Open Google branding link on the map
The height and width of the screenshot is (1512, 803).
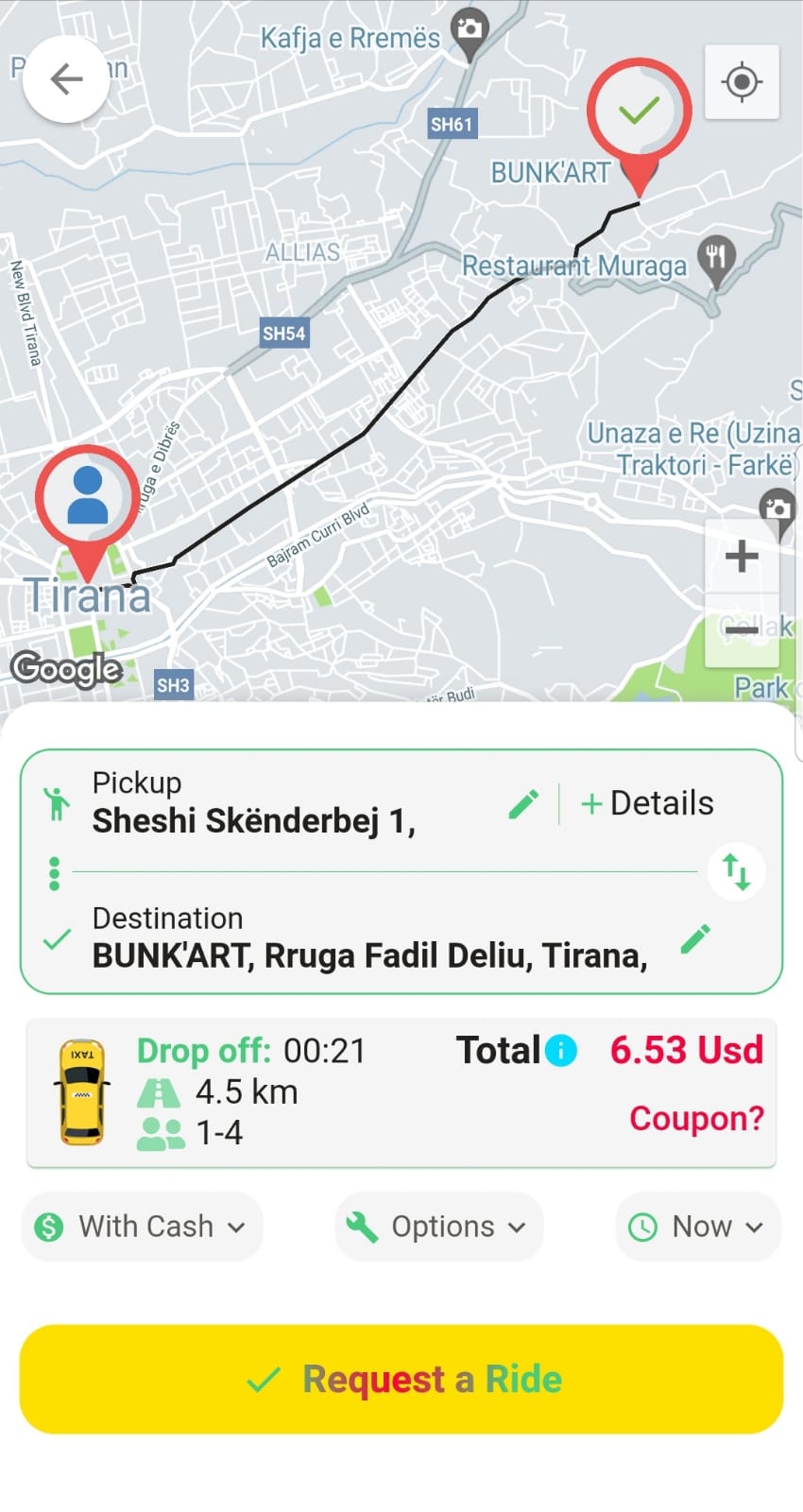point(66,670)
